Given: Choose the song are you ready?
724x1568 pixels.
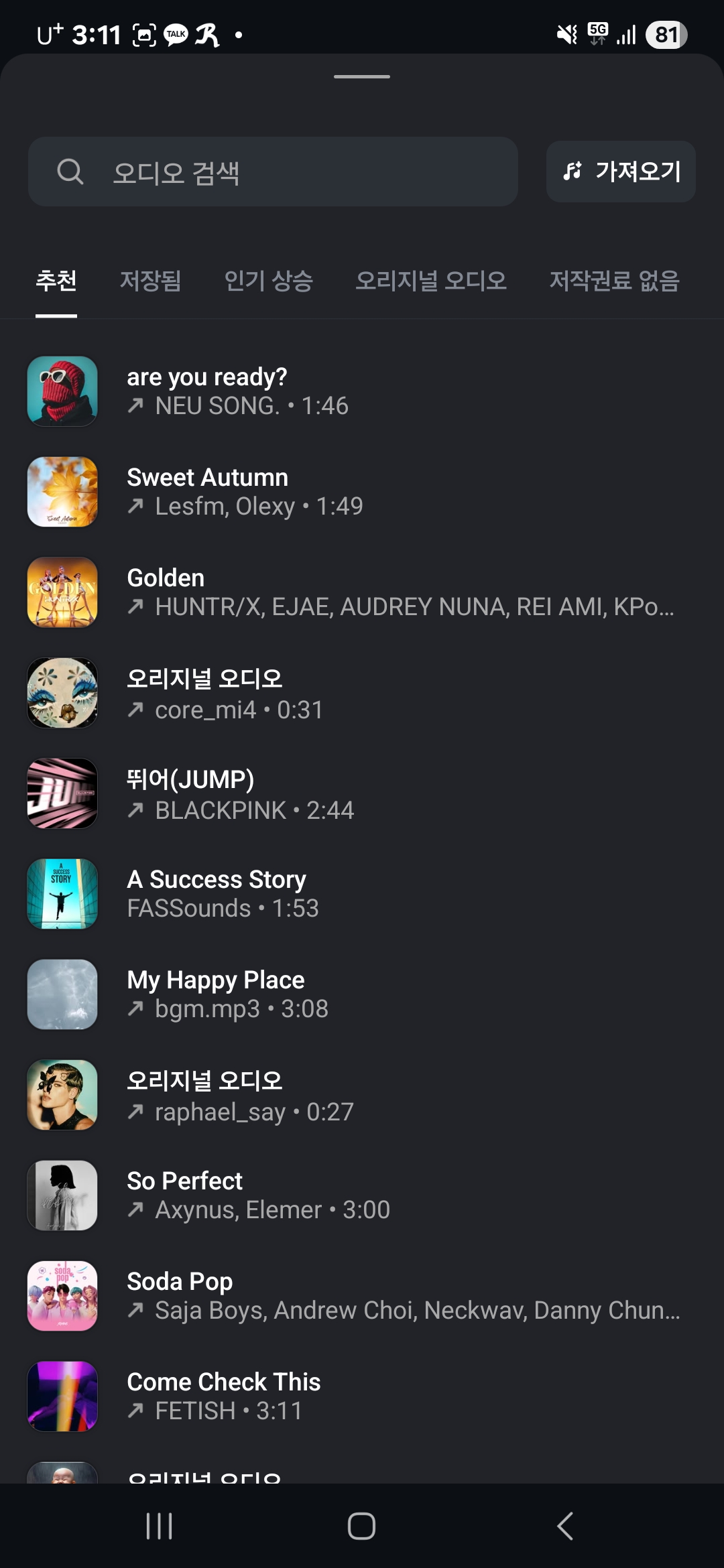Looking at the screenshot, I should coord(362,391).
